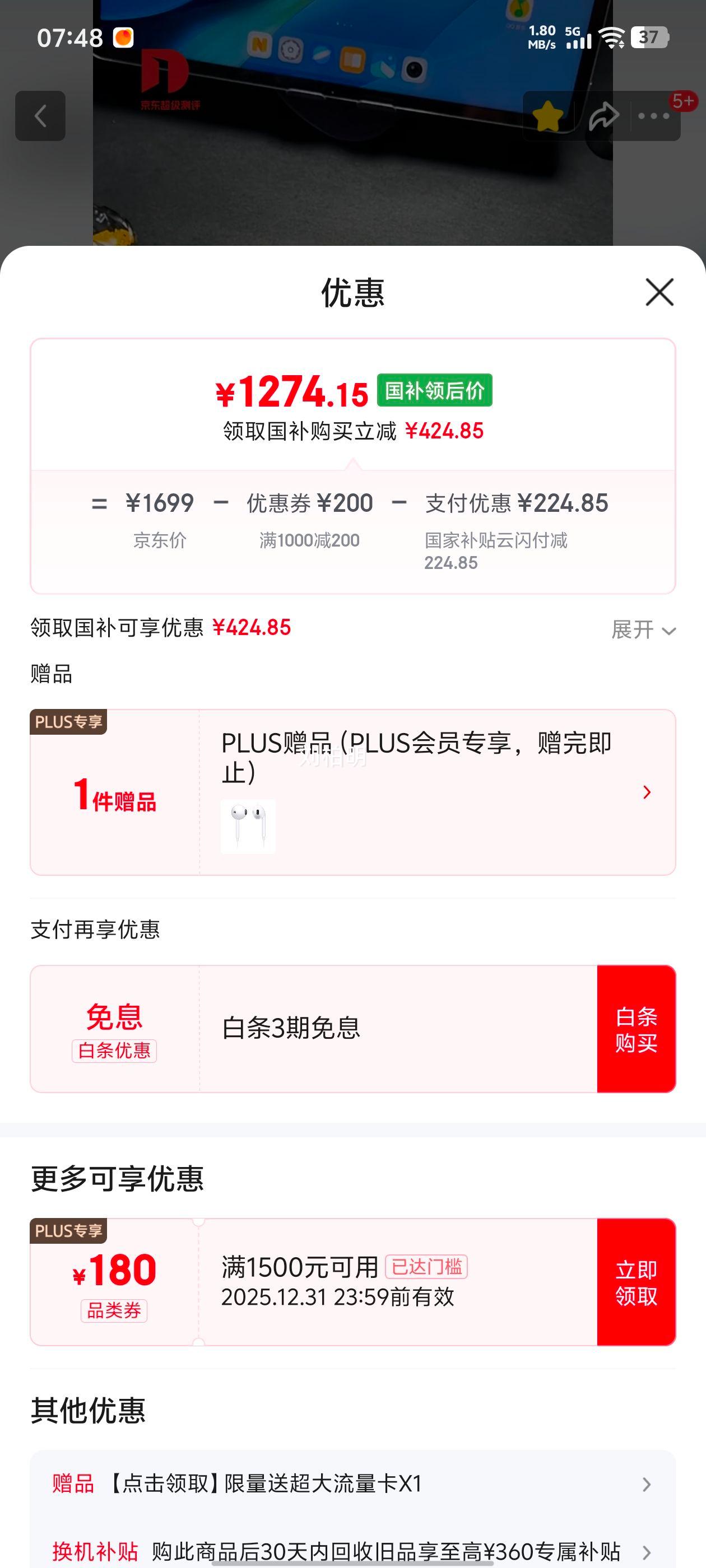Tap the back arrow at top left
706x1568 pixels.
pyautogui.click(x=40, y=116)
